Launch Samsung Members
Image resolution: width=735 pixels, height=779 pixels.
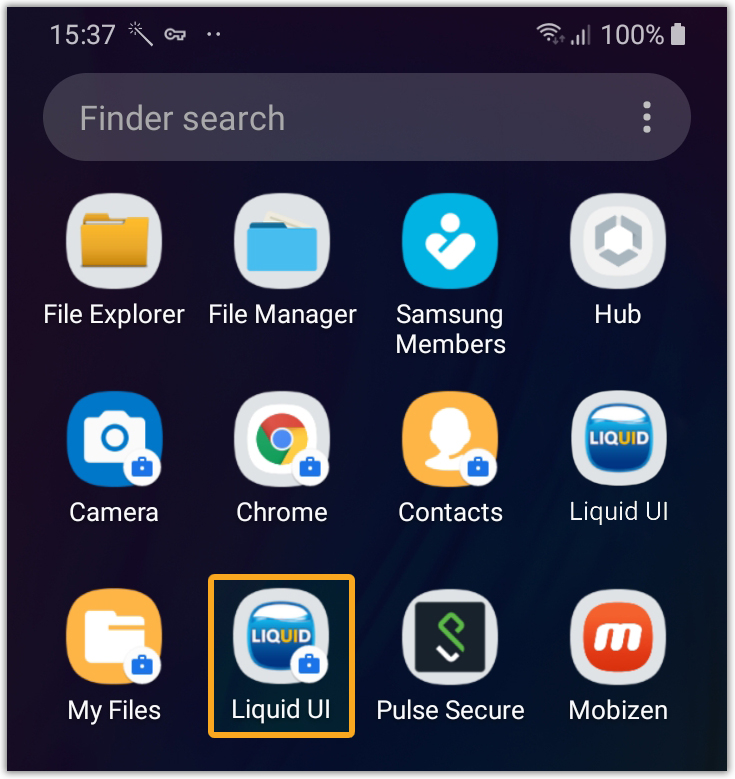(x=450, y=243)
